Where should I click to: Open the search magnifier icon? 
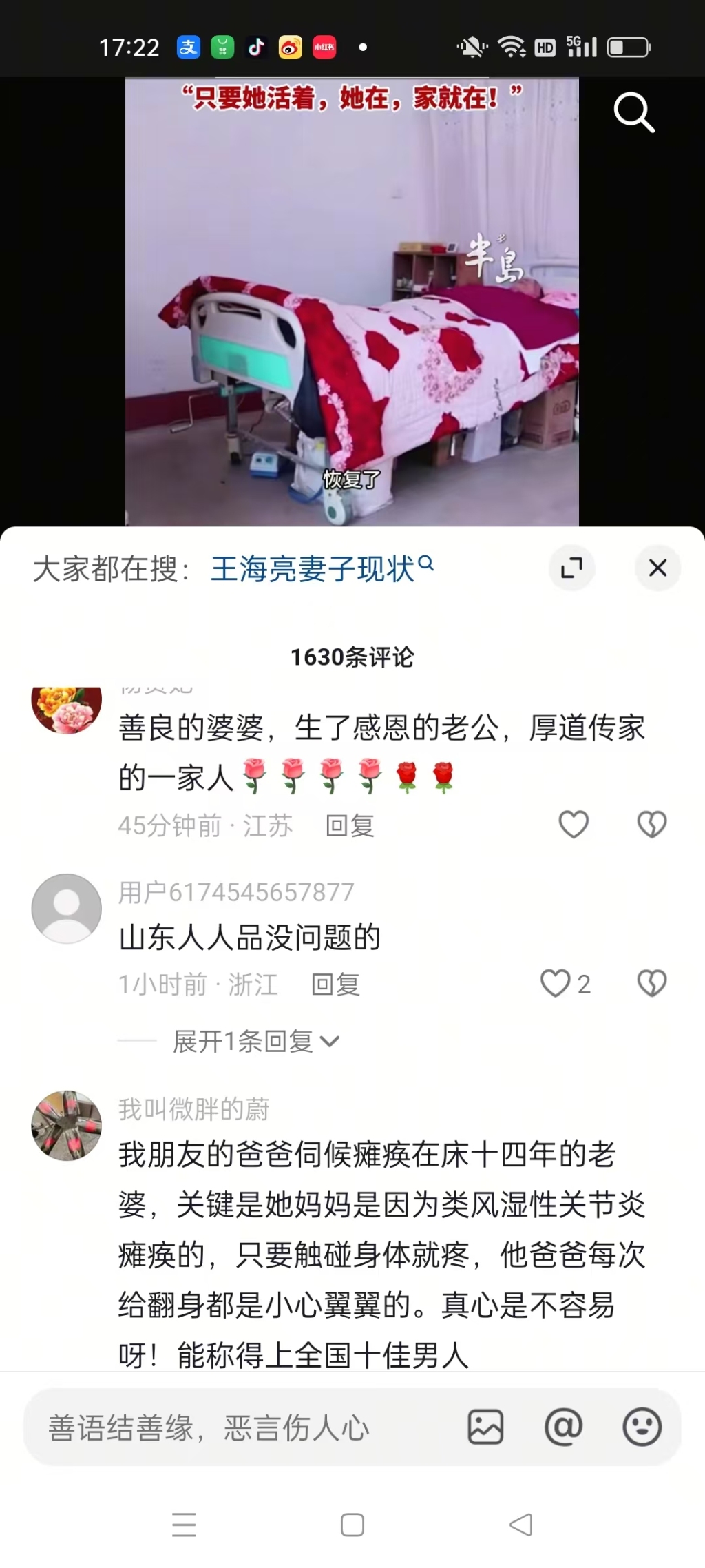(x=633, y=112)
